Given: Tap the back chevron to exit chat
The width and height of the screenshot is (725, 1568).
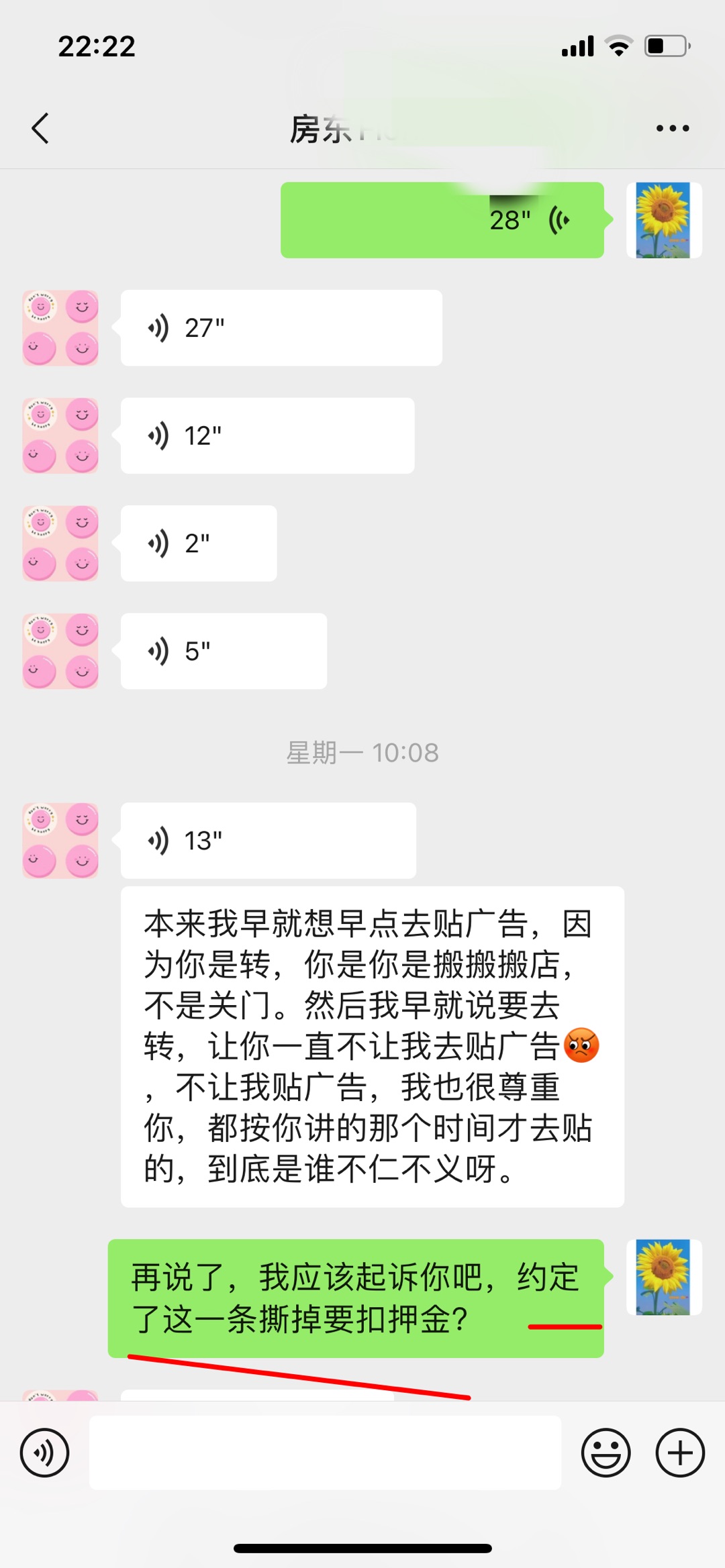Looking at the screenshot, I should [40, 127].
